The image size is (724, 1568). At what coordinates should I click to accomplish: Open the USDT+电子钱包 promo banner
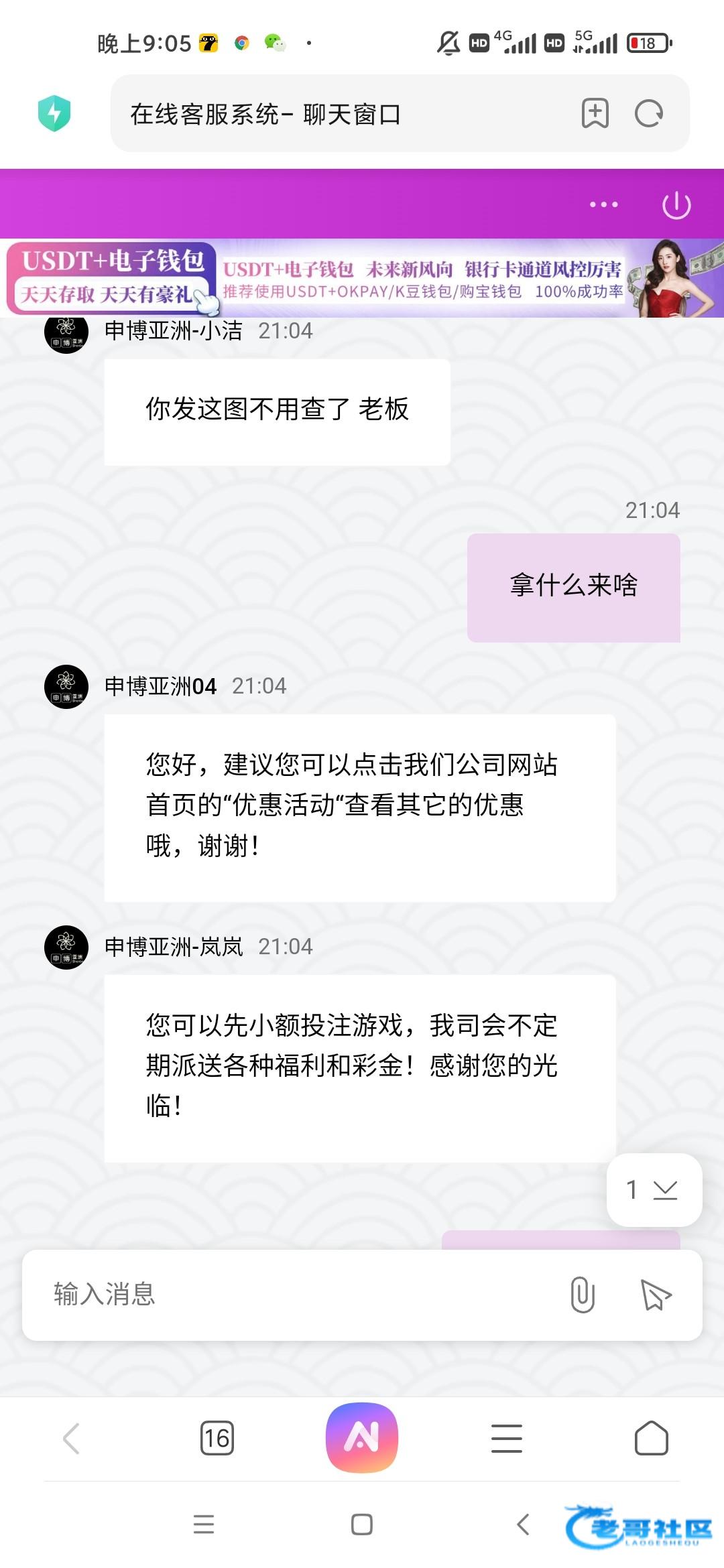(x=362, y=279)
